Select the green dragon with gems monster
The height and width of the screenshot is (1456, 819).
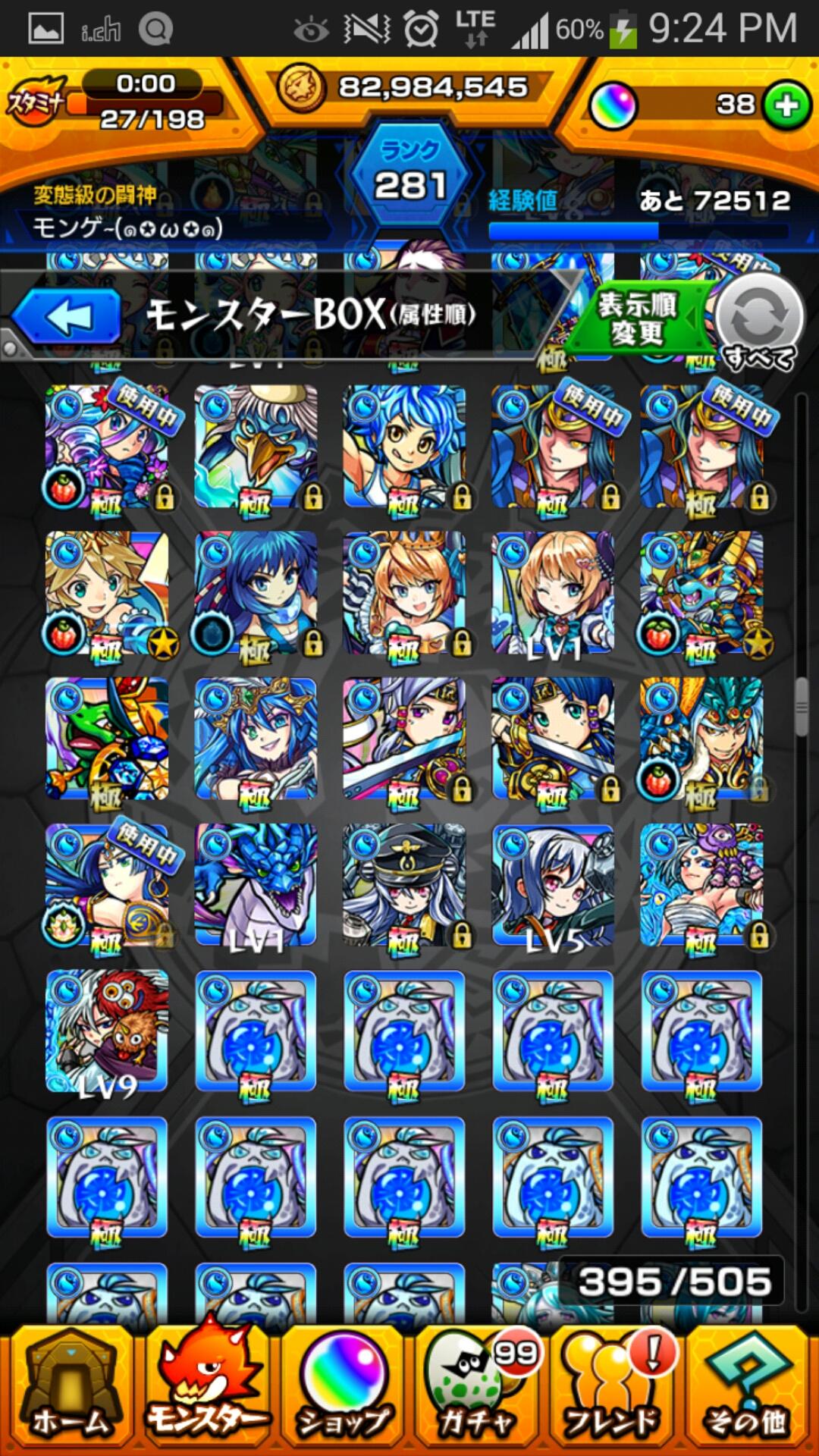tap(107, 739)
